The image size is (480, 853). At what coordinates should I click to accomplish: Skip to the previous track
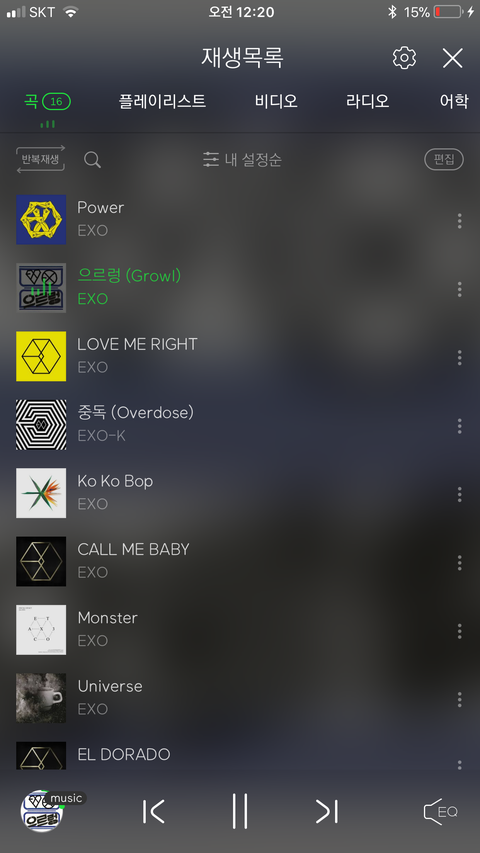coord(153,811)
